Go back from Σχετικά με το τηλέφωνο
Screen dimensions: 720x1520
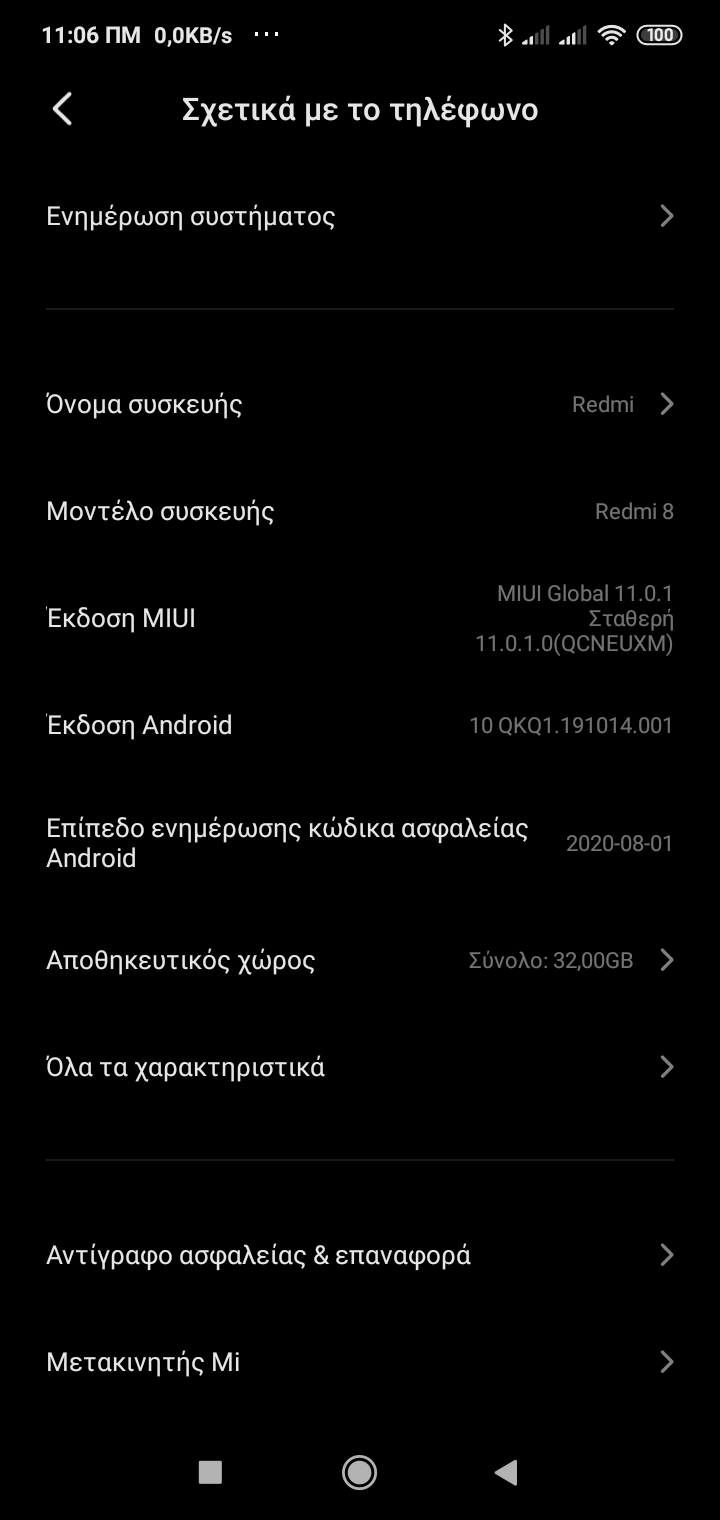click(62, 109)
